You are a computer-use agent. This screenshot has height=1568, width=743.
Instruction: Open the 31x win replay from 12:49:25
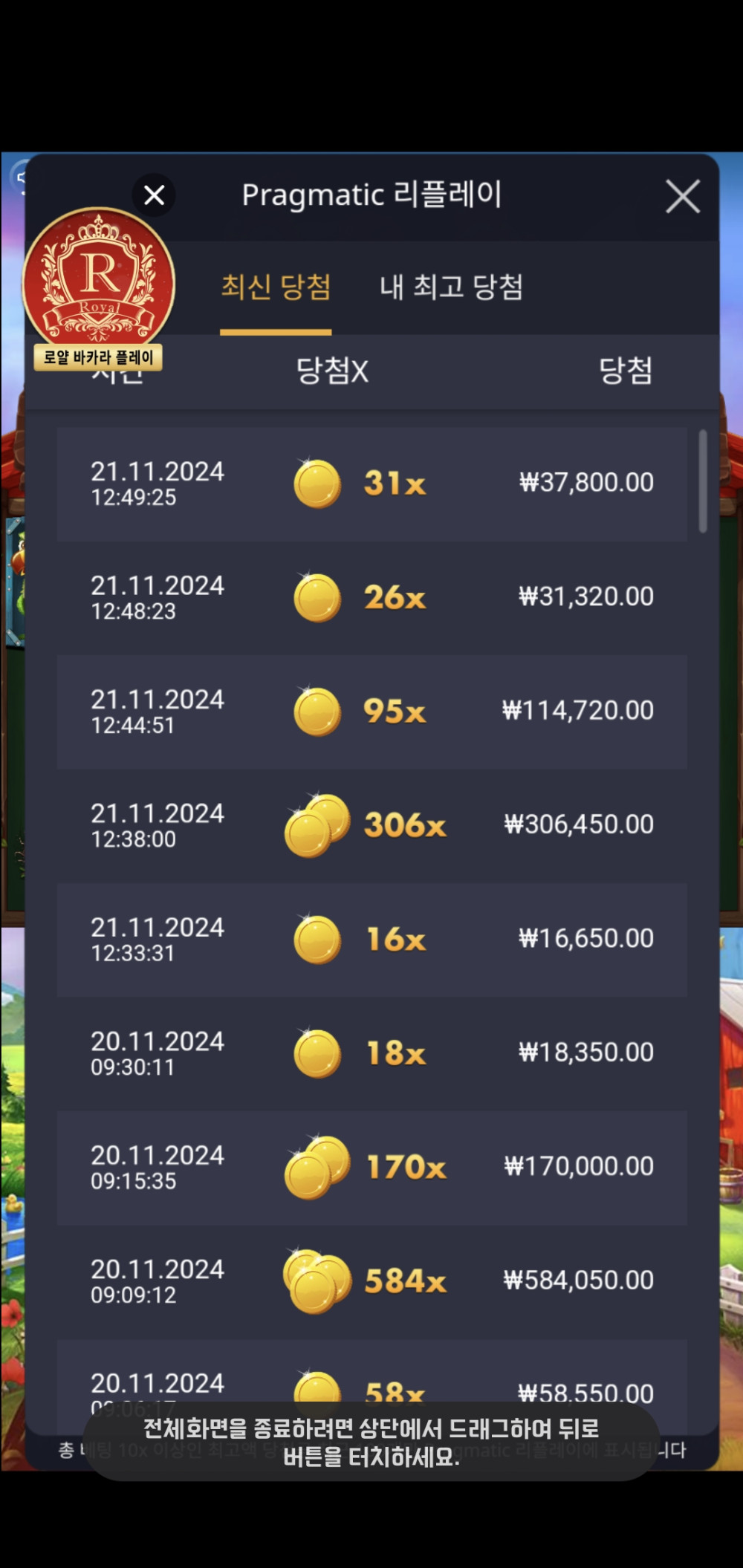(371, 484)
